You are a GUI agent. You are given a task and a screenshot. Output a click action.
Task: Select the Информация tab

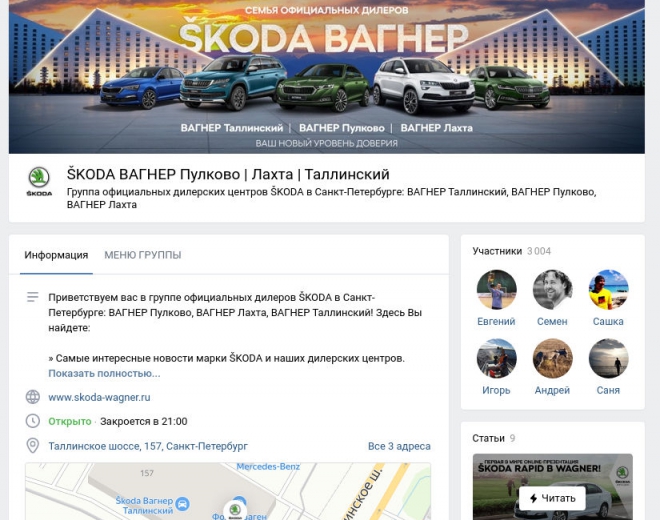pyautogui.click(x=56, y=255)
